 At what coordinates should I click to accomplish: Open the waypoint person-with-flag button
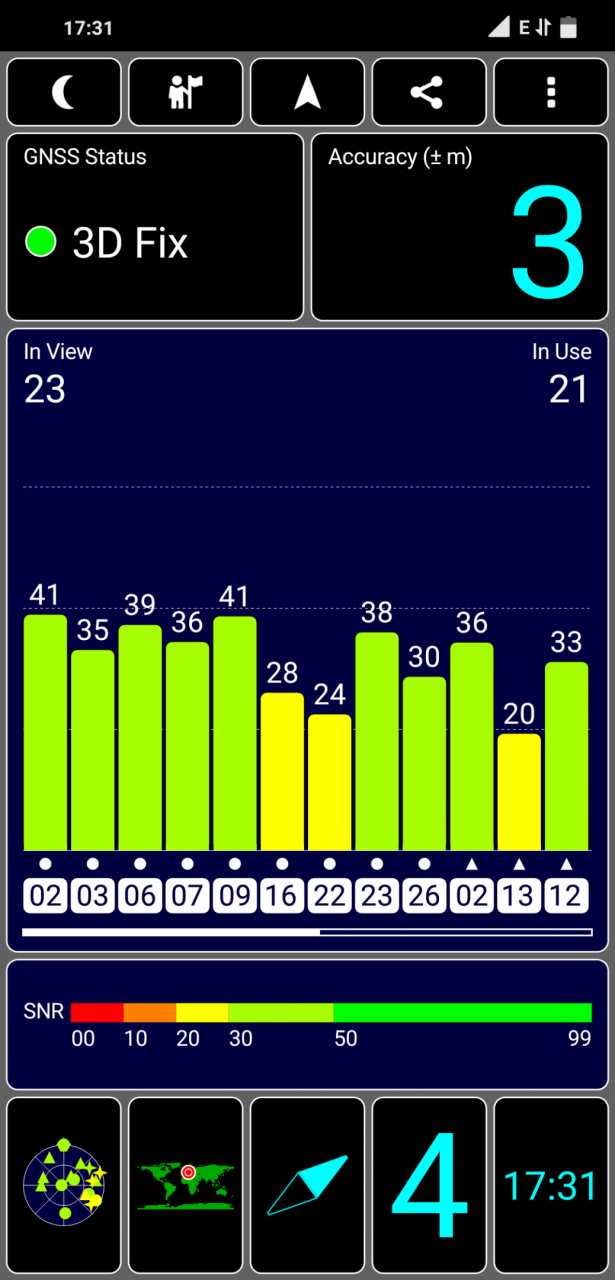(x=186, y=93)
